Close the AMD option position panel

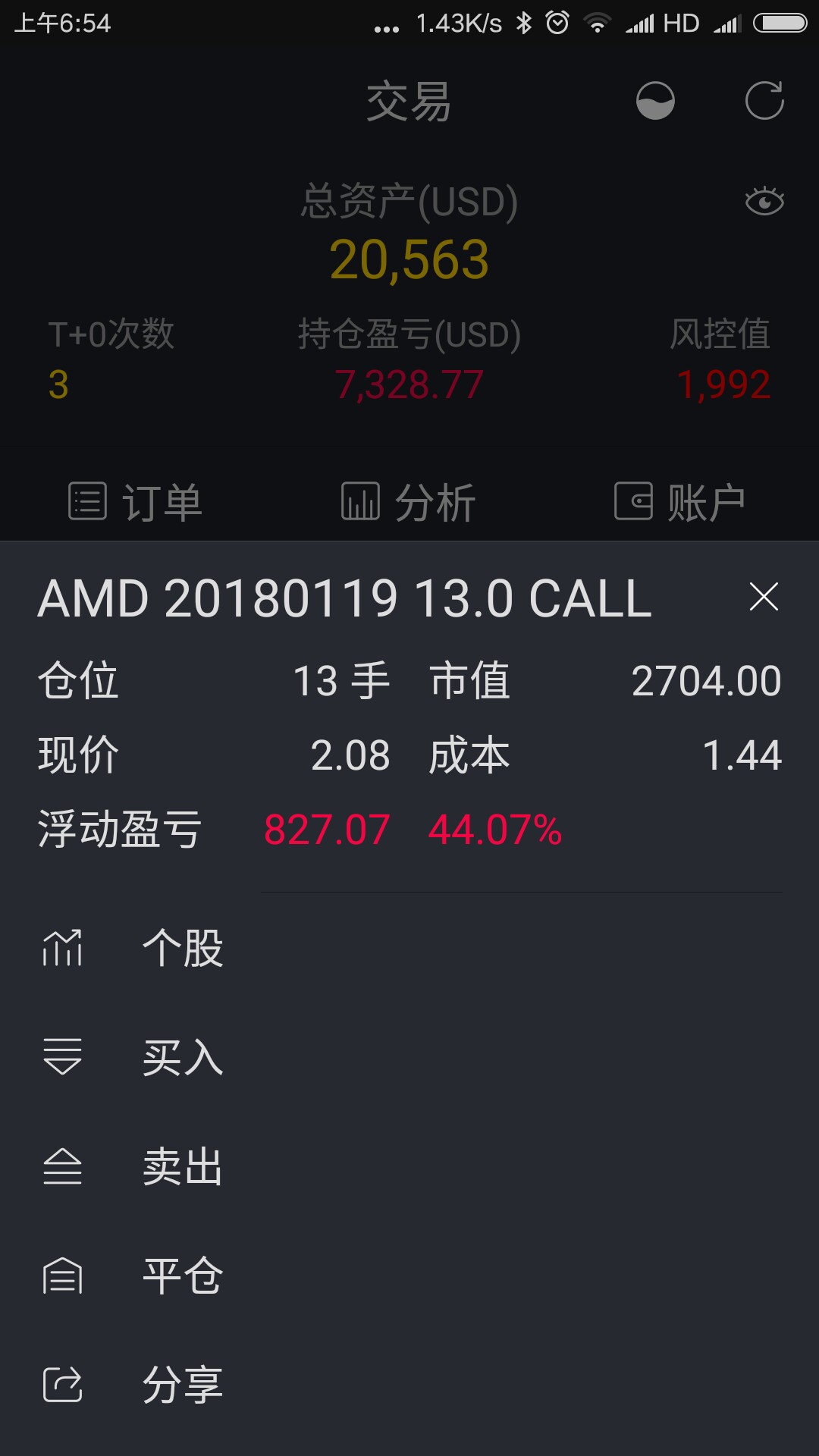(764, 597)
